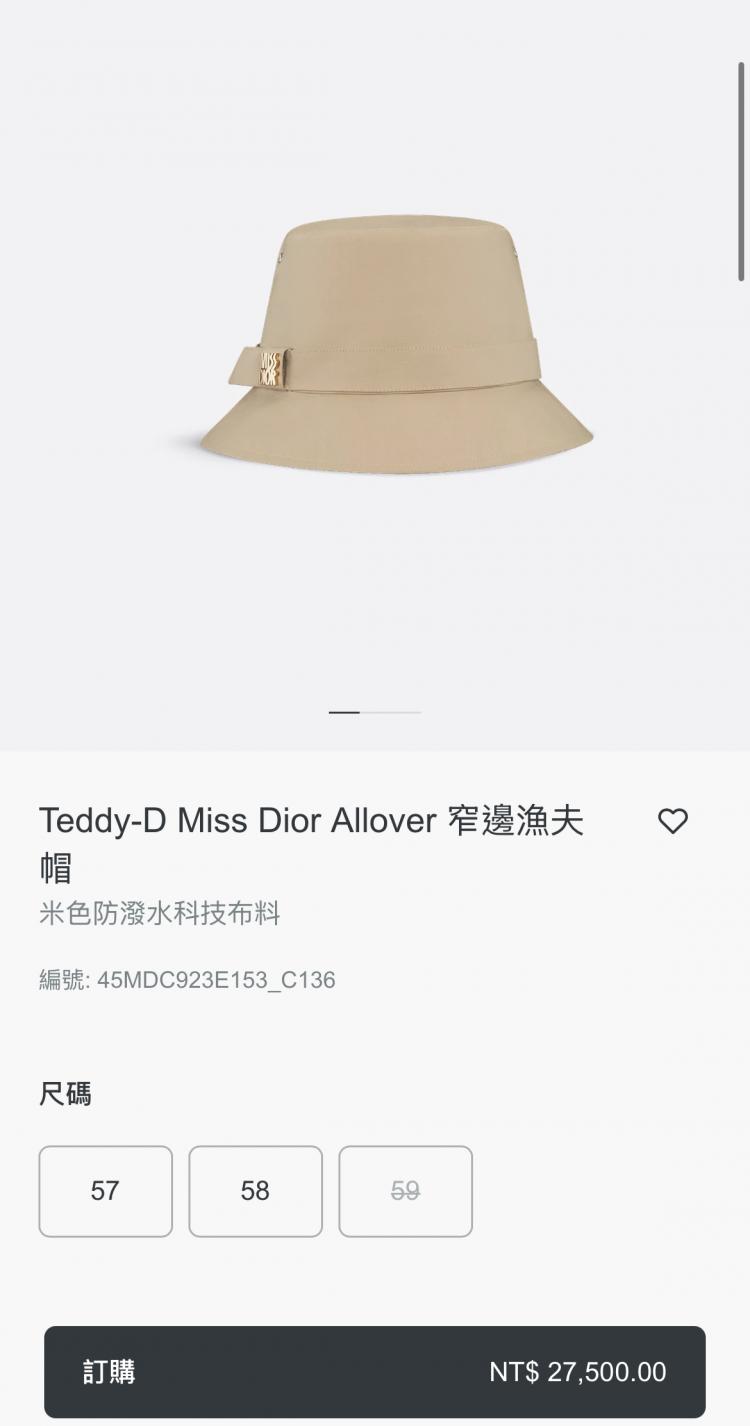Tap the 訂購 order button
750x1426 pixels.
375,1371
